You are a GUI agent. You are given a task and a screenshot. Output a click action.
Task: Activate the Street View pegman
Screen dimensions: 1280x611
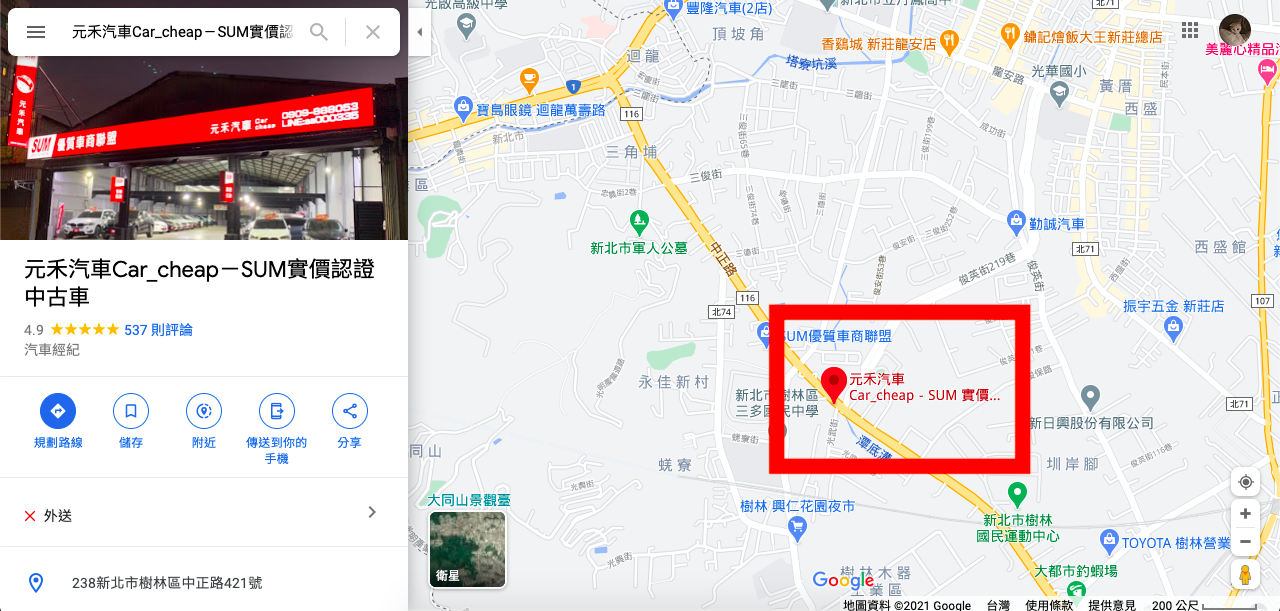pos(1245,576)
